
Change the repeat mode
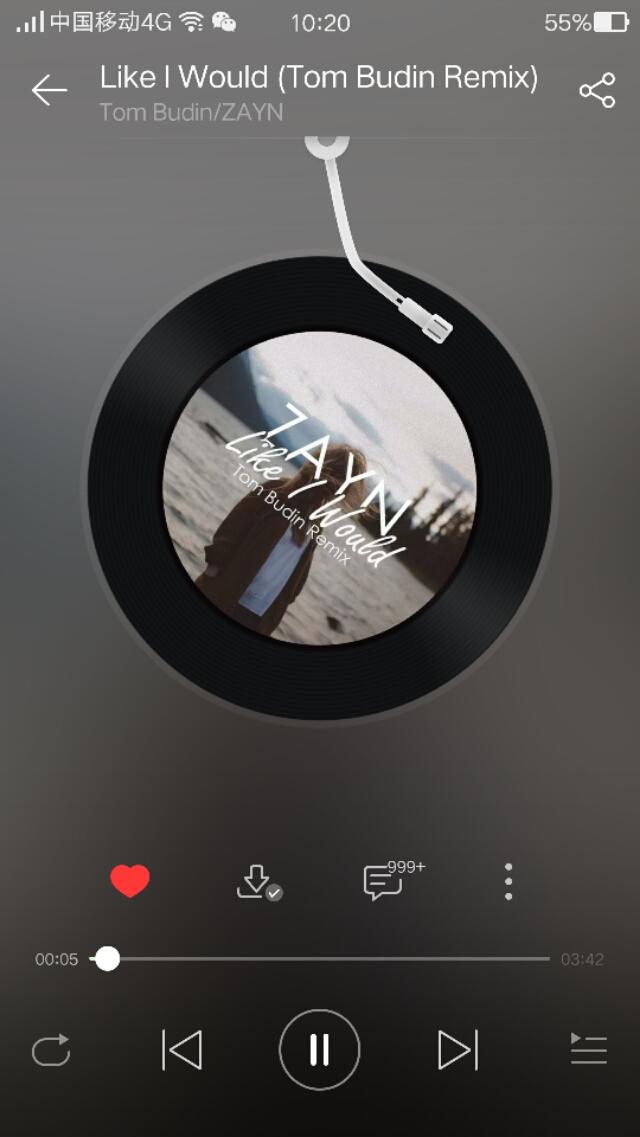point(51,1050)
